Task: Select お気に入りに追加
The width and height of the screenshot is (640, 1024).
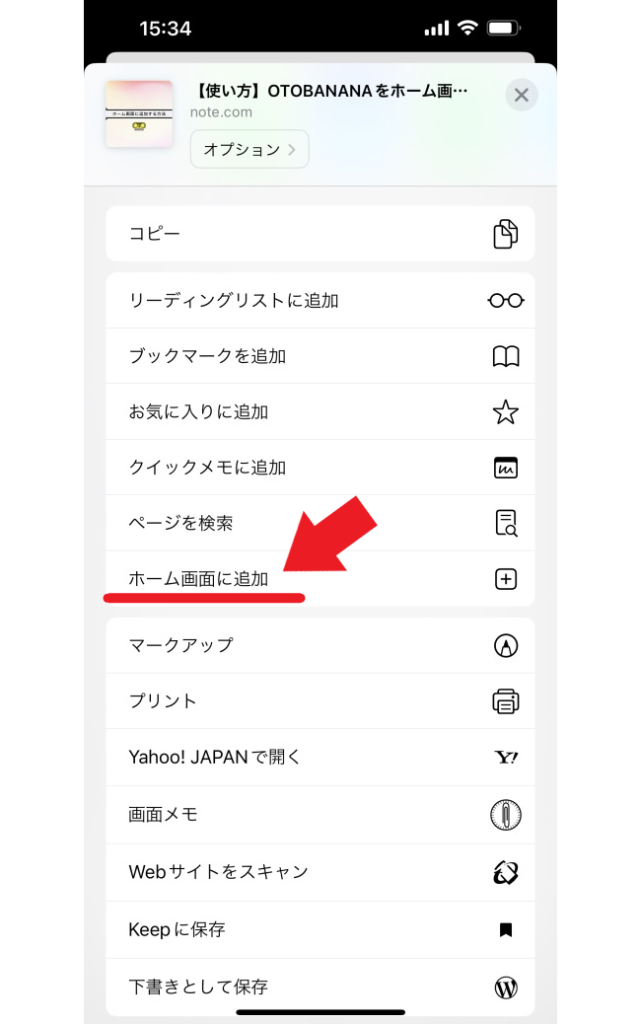Action: [x=320, y=412]
